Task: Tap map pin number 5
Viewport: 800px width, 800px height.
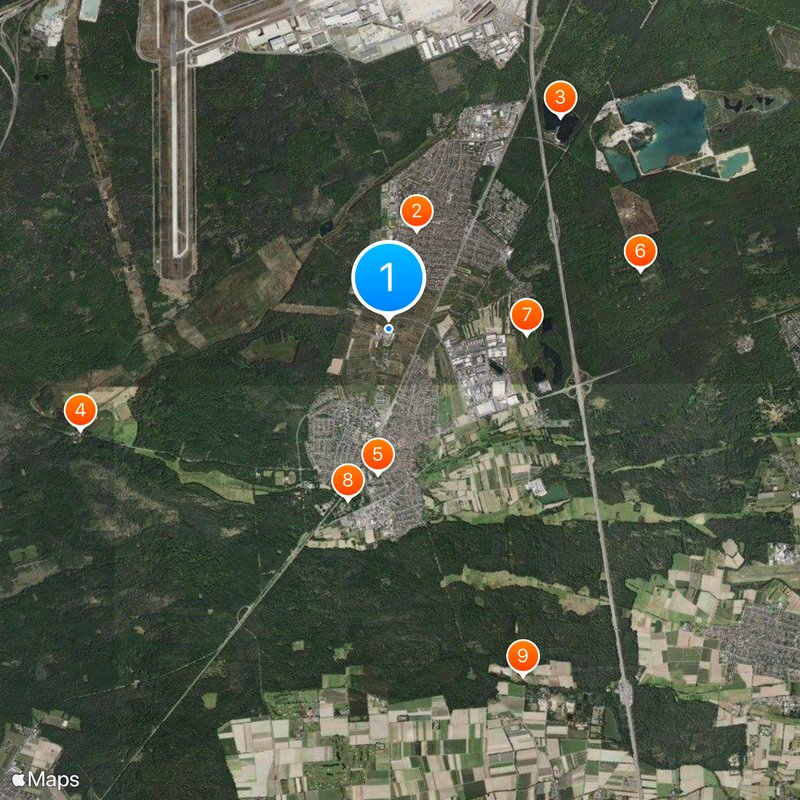Action: tap(378, 455)
